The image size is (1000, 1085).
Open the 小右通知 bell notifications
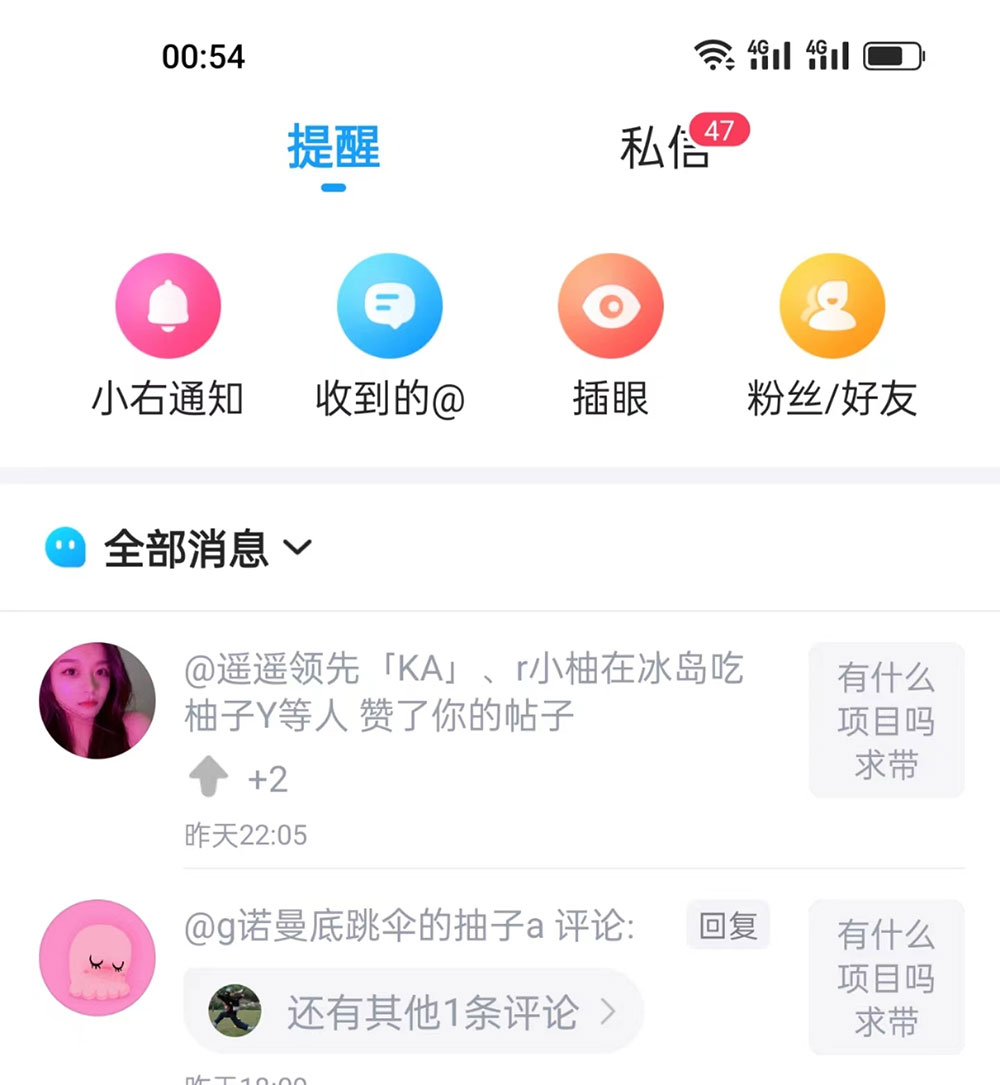coord(167,305)
